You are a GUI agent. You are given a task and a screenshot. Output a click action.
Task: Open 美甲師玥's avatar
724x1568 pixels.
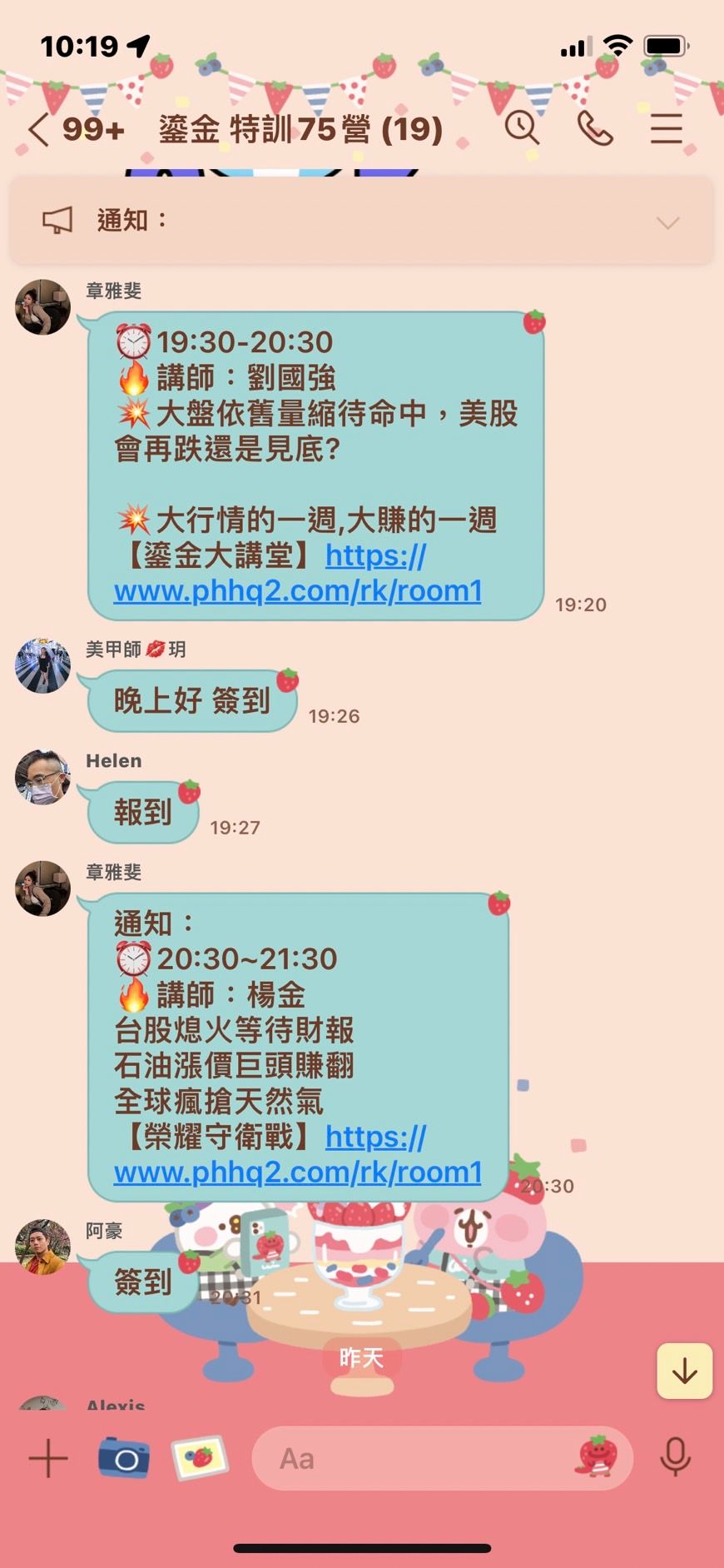coord(43,665)
